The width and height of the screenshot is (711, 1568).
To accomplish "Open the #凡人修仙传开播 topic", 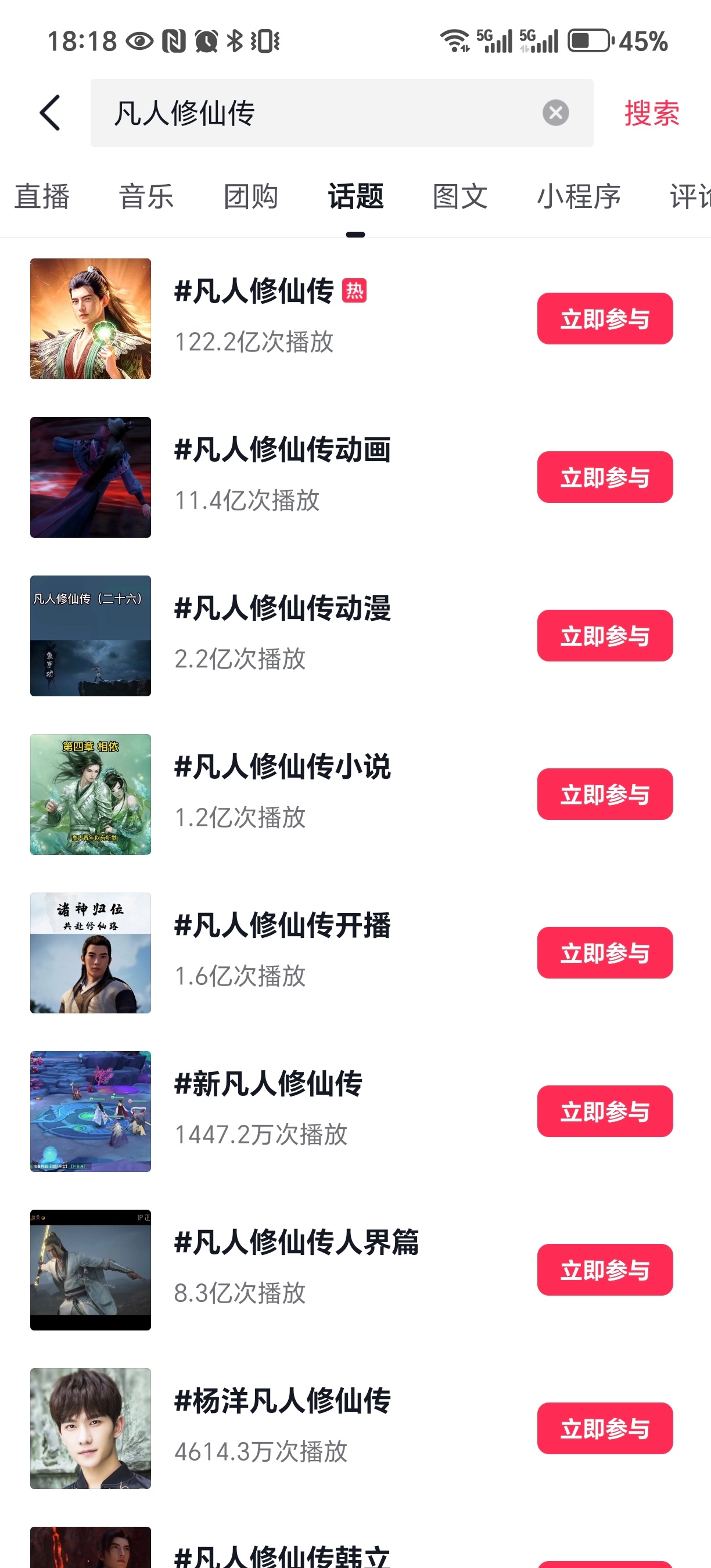I will [282, 925].
